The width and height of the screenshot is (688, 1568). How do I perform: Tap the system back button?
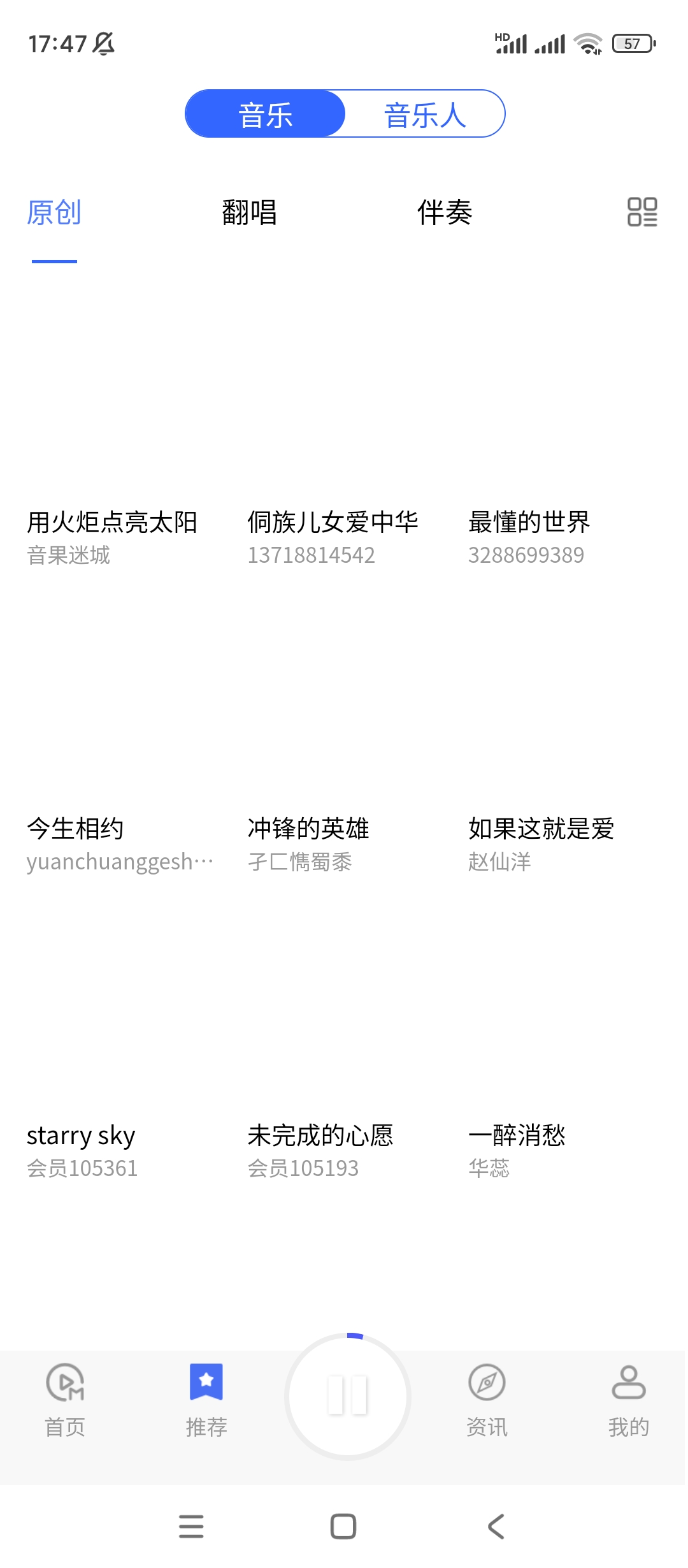(x=496, y=1527)
